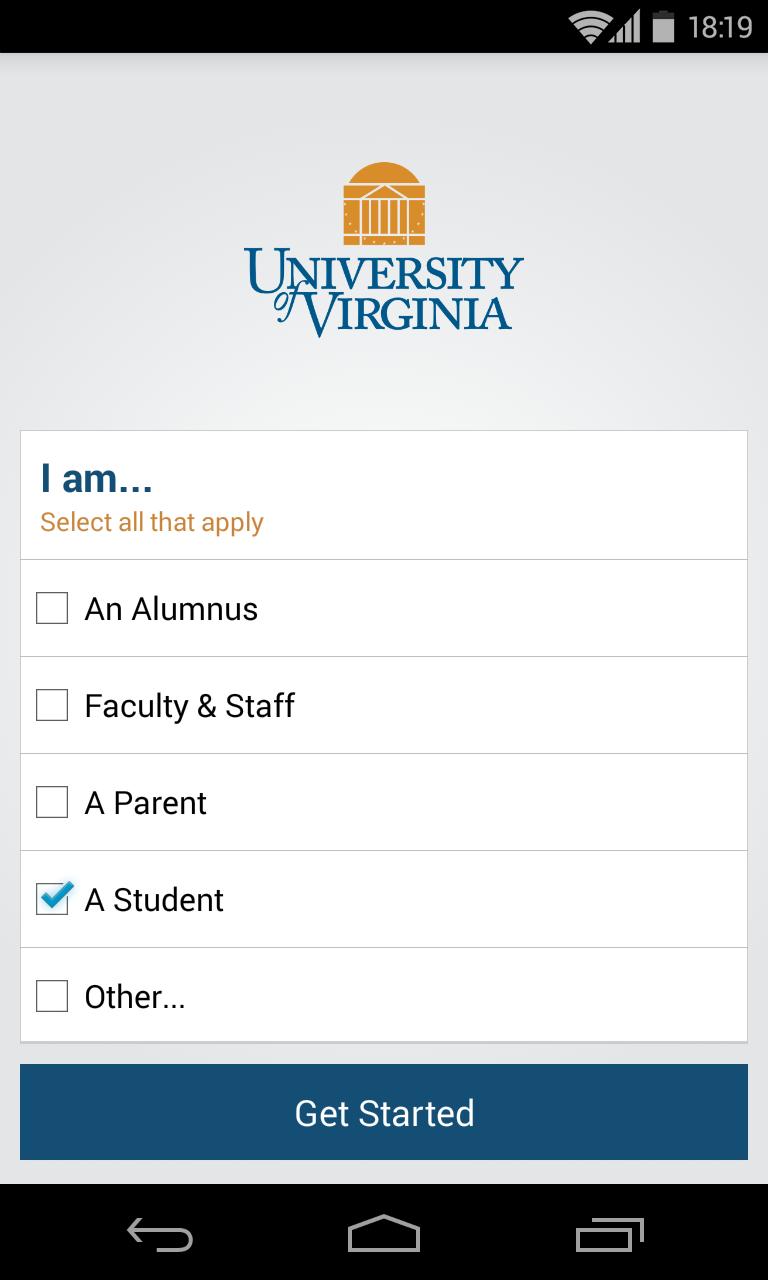The image size is (768, 1280).
Task: Tap the Get Started button
Action: coord(384,1112)
